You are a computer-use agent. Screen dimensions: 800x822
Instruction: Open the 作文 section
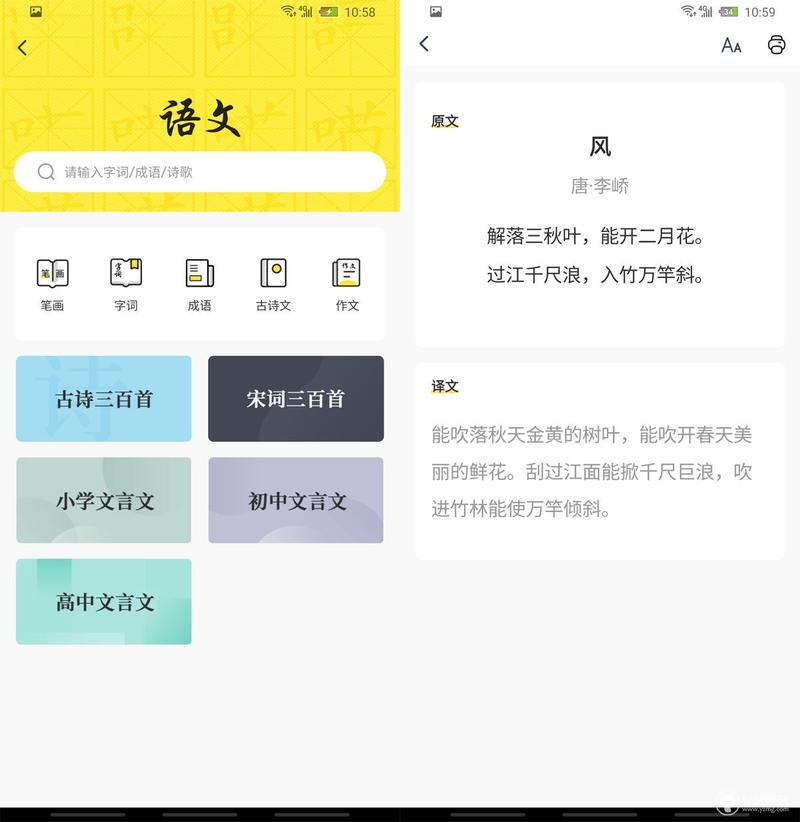346,283
